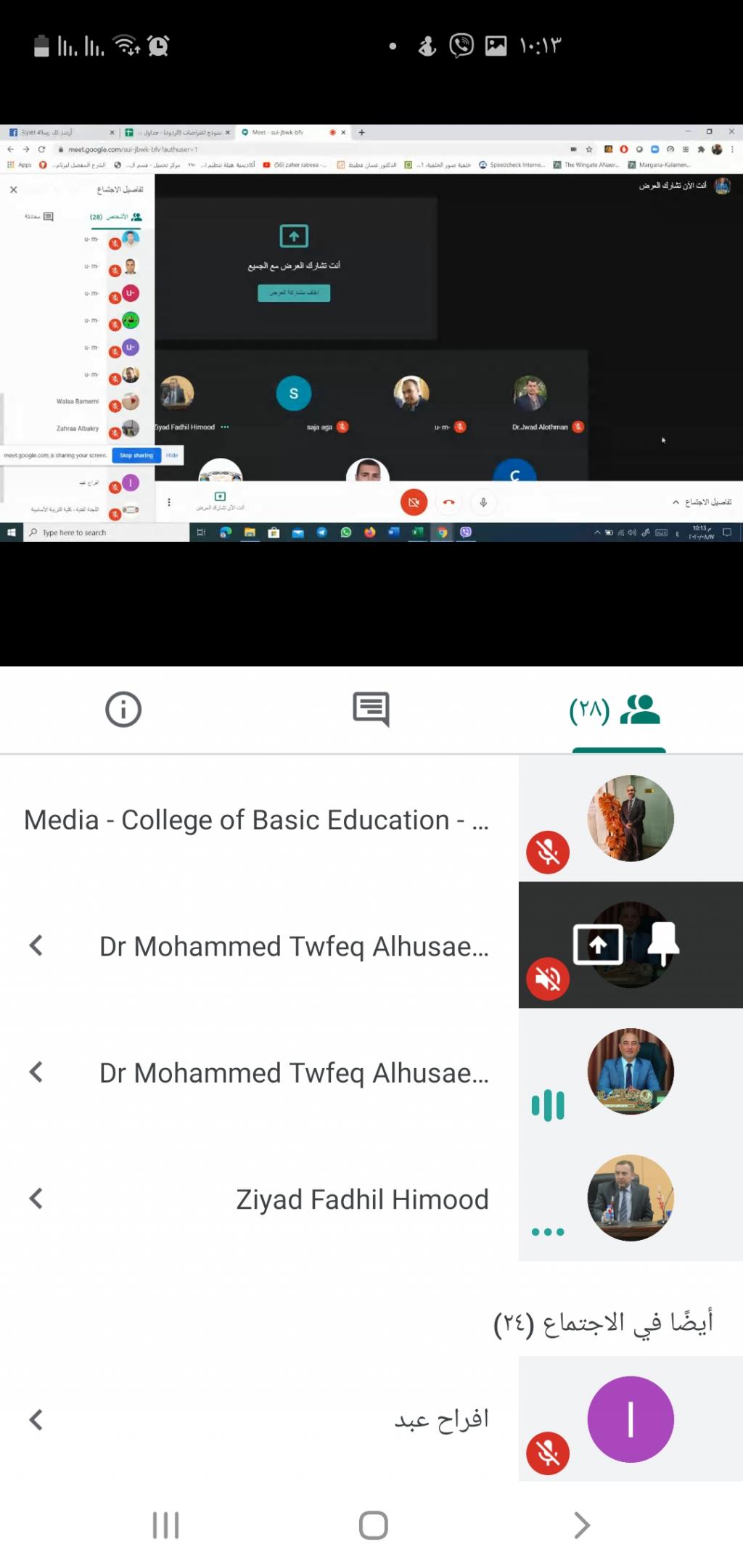Expand options for participant افراح عبد
The image size is (743, 1568).
click(36, 1419)
